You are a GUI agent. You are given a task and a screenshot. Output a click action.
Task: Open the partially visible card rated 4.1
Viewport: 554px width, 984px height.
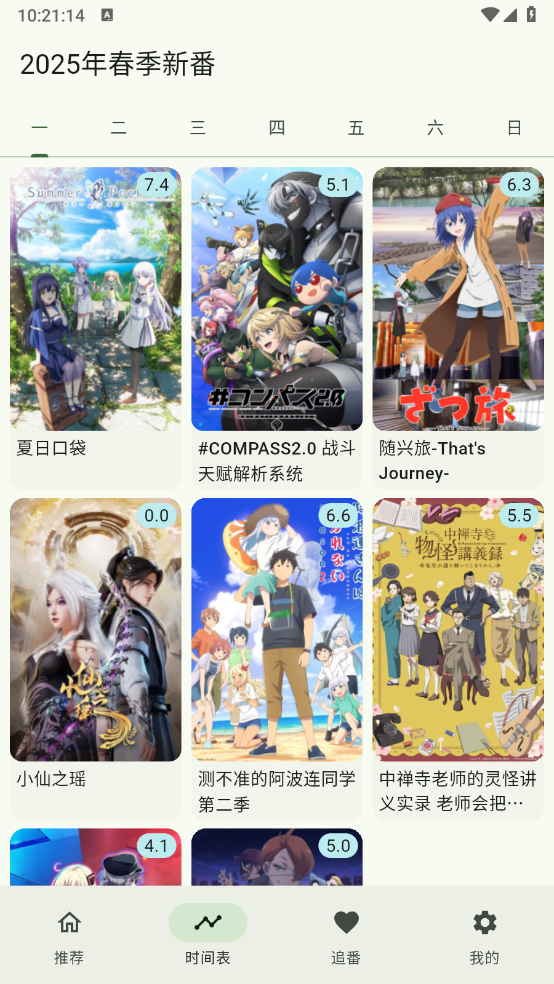tap(95, 857)
